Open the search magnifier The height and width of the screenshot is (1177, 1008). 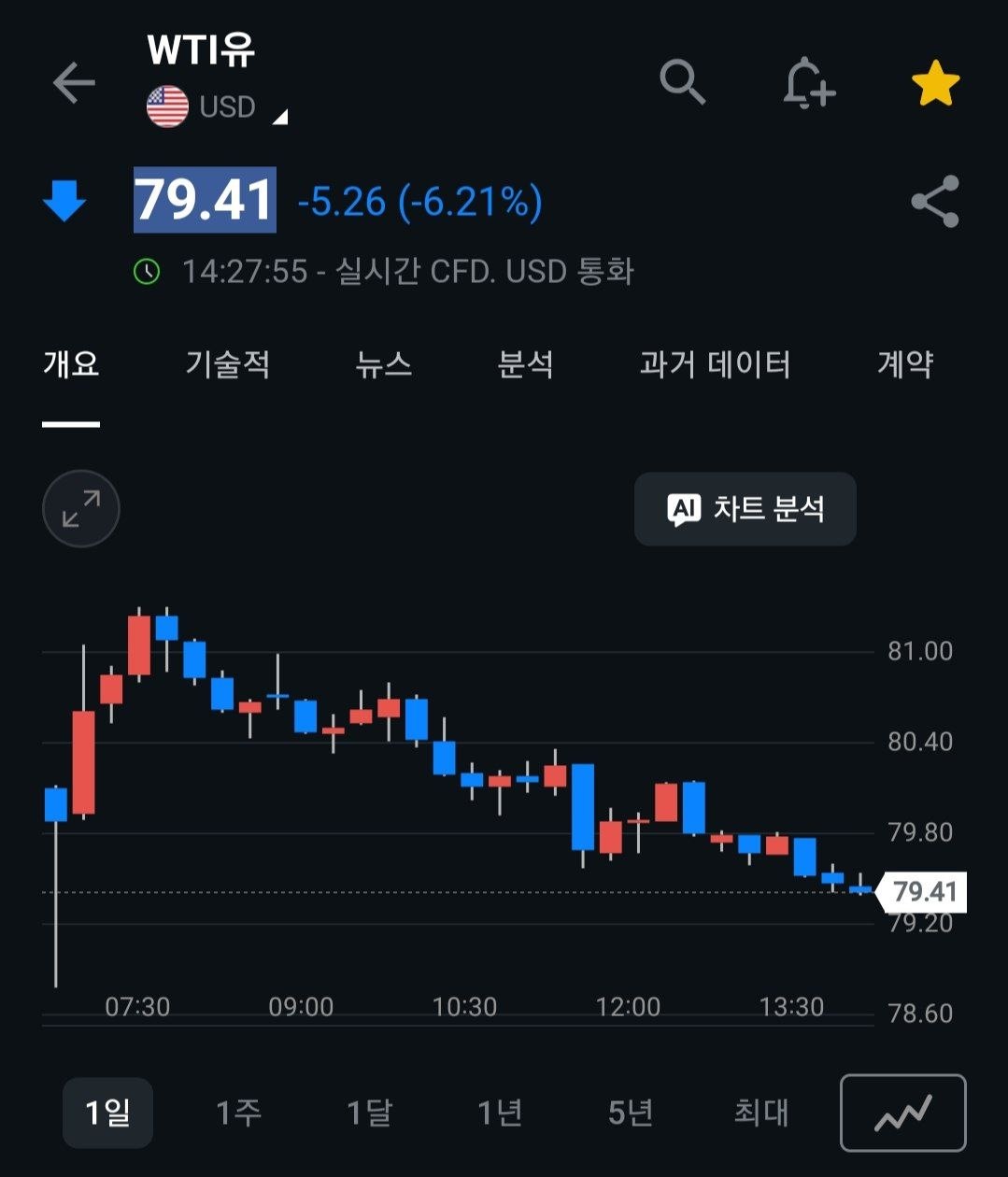pos(683,82)
